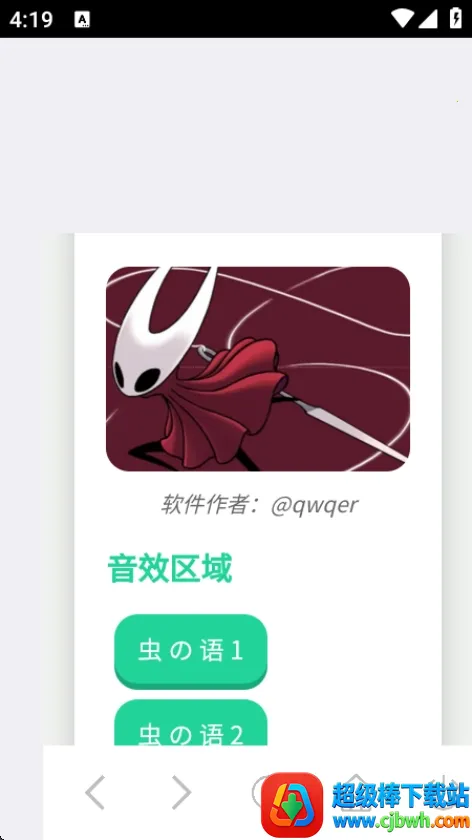Play the 虫の语2 sound effect
472x840 pixels.
[191, 723]
